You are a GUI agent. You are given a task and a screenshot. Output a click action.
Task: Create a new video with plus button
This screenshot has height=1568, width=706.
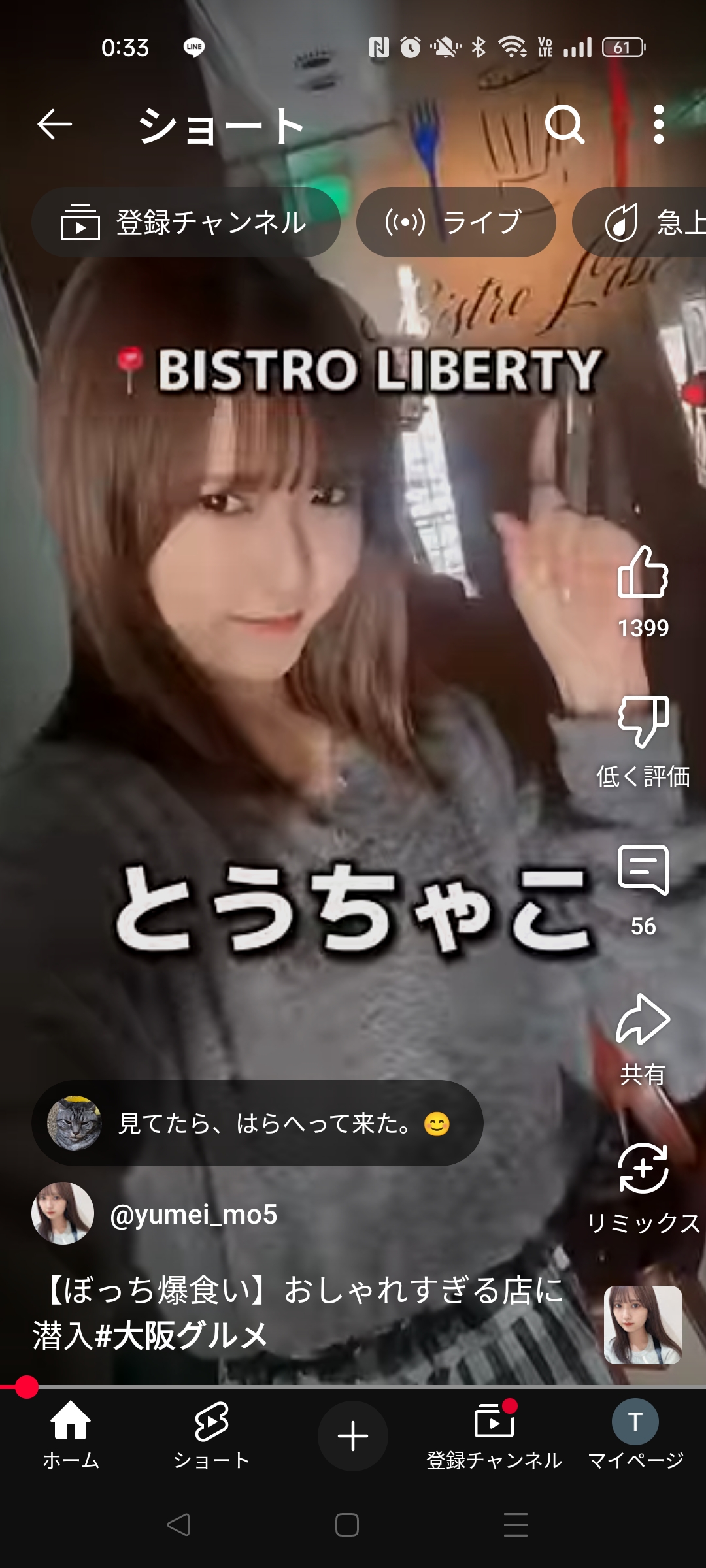click(353, 1436)
